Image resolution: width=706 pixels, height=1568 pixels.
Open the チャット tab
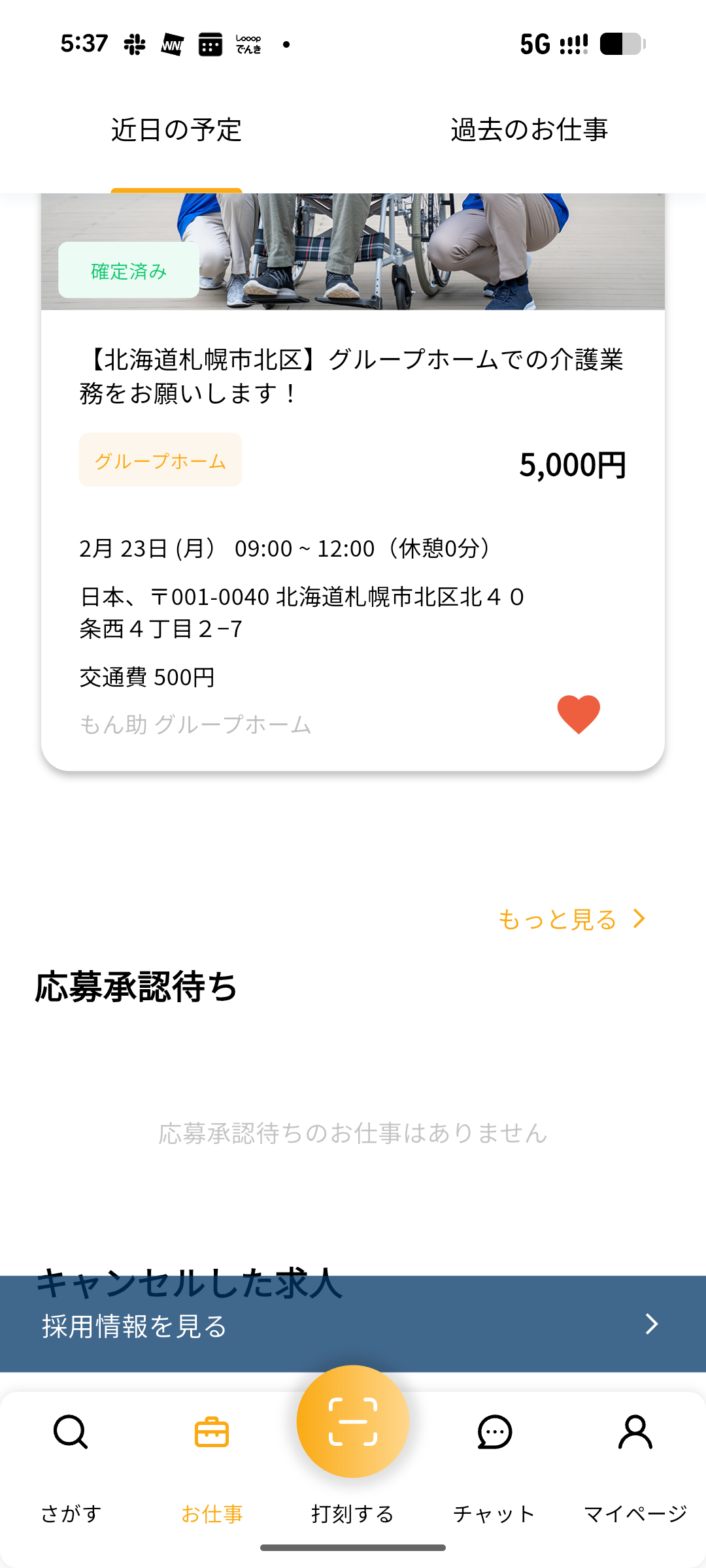coord(494,1463)
